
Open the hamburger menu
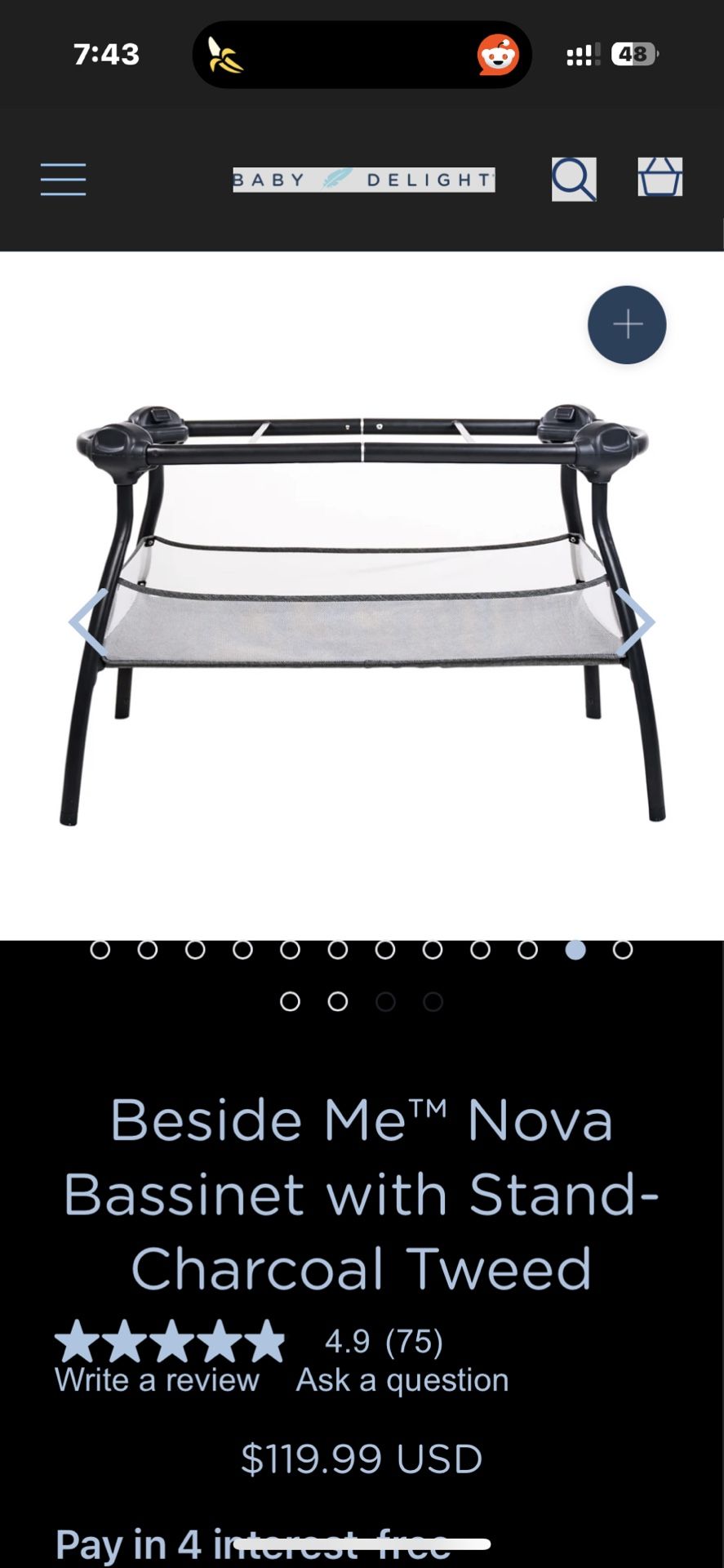(x=63, y=179)
